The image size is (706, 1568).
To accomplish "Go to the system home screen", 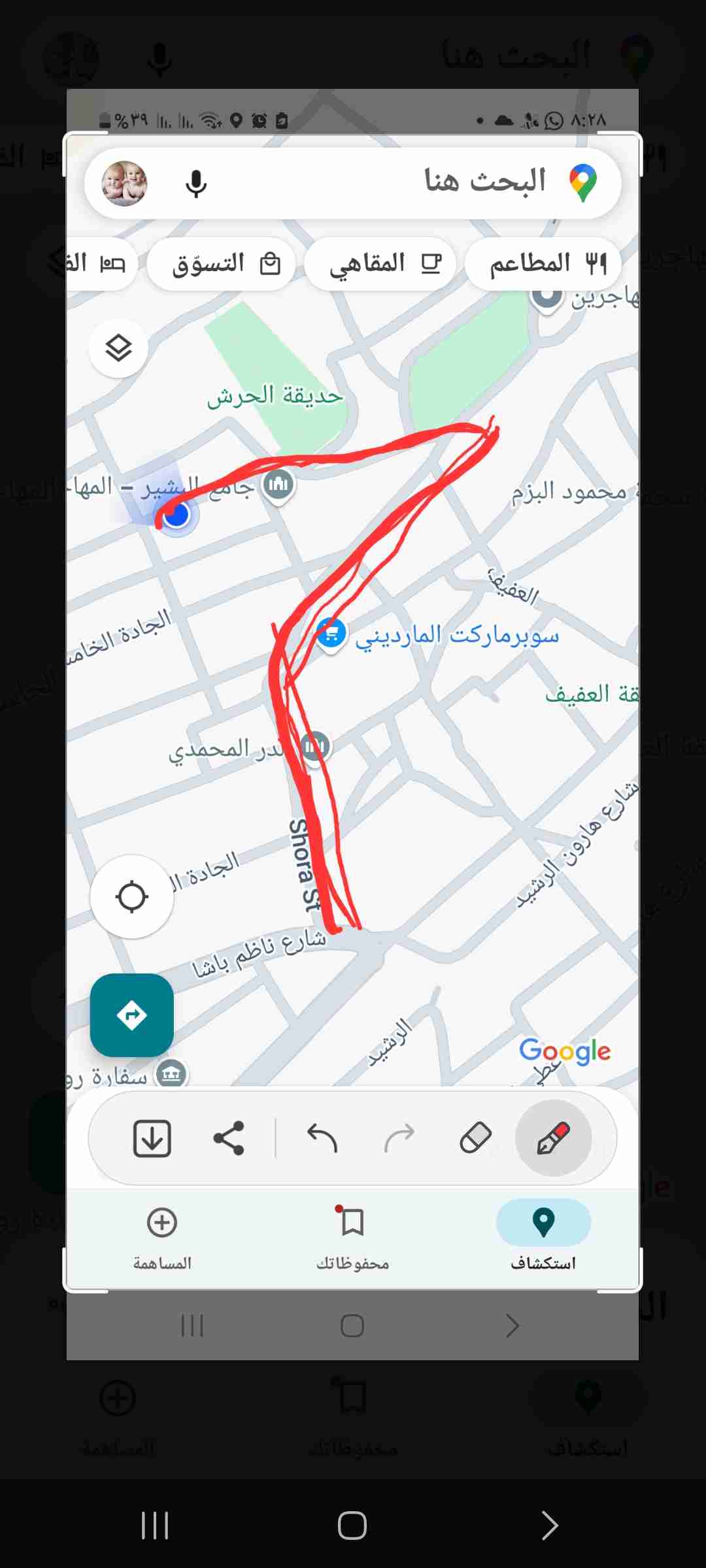I will [x=352, y=1526].
